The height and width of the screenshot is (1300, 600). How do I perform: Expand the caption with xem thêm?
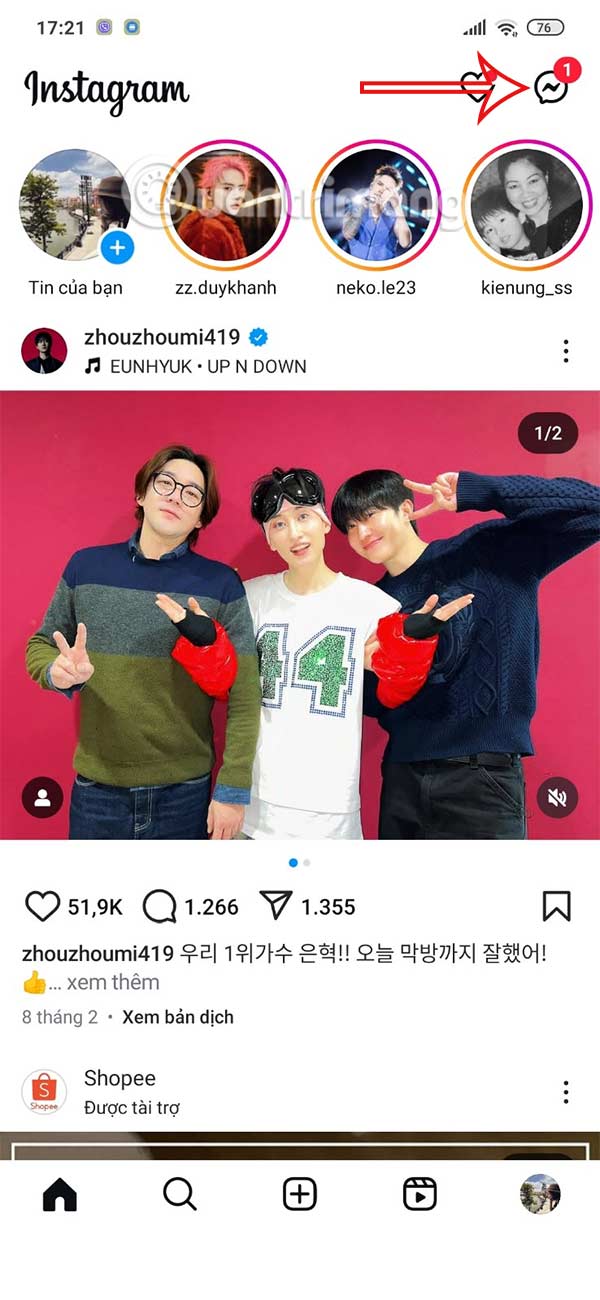(x=112, y=982)
